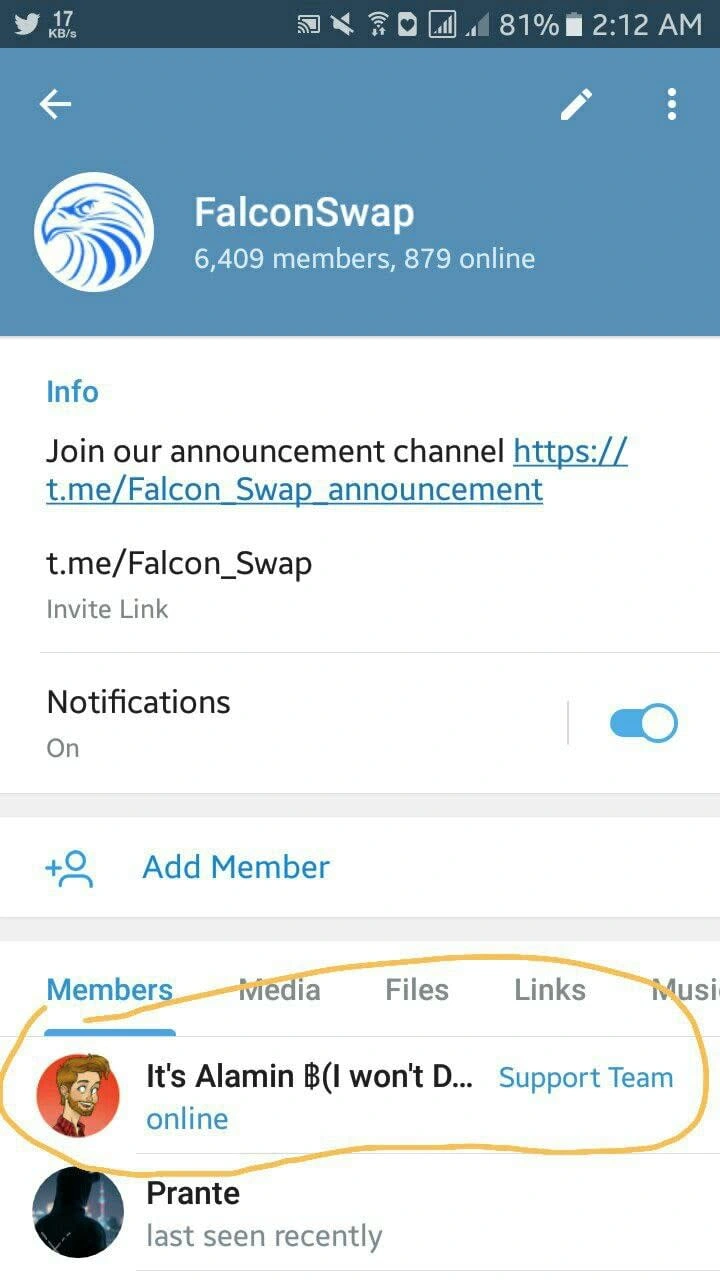Open the Falcon_Swap_announcement channel link
Viewport: 720px width, 1280px height.
(x=294, y=489)
